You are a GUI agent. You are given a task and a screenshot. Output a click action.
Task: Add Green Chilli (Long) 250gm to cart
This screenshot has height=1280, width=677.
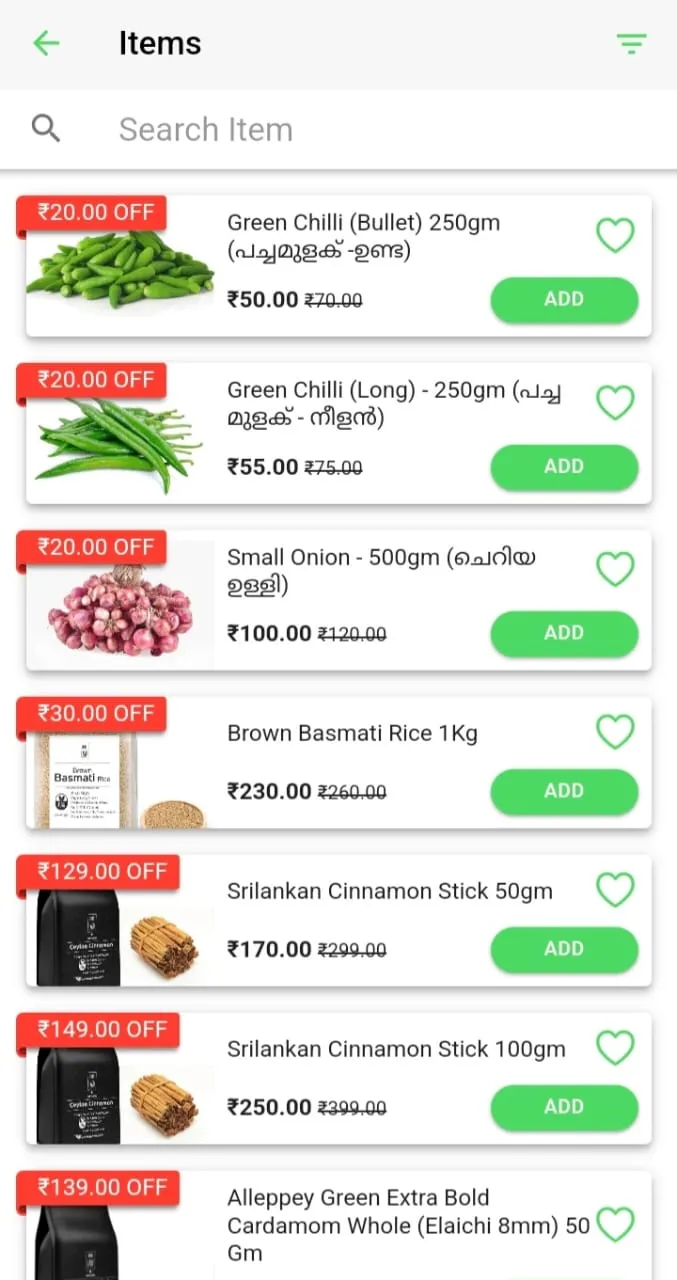pos(564,467)
